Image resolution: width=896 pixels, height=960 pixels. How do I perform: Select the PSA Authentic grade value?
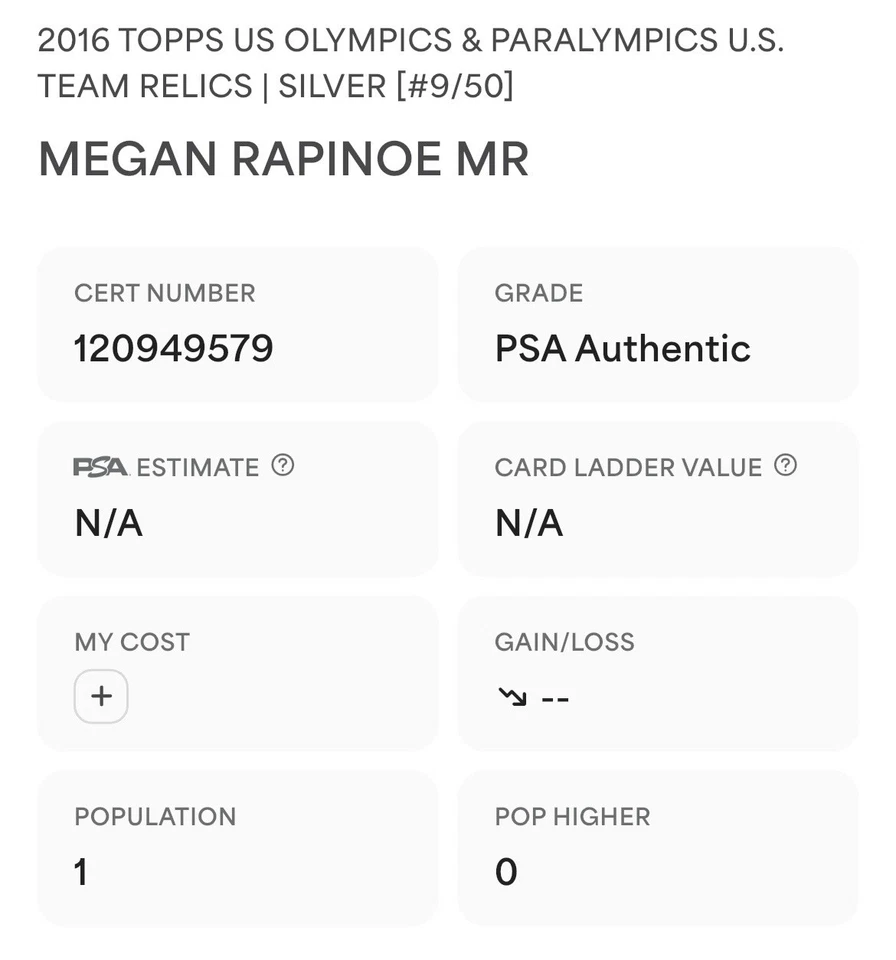coord(622,348)
